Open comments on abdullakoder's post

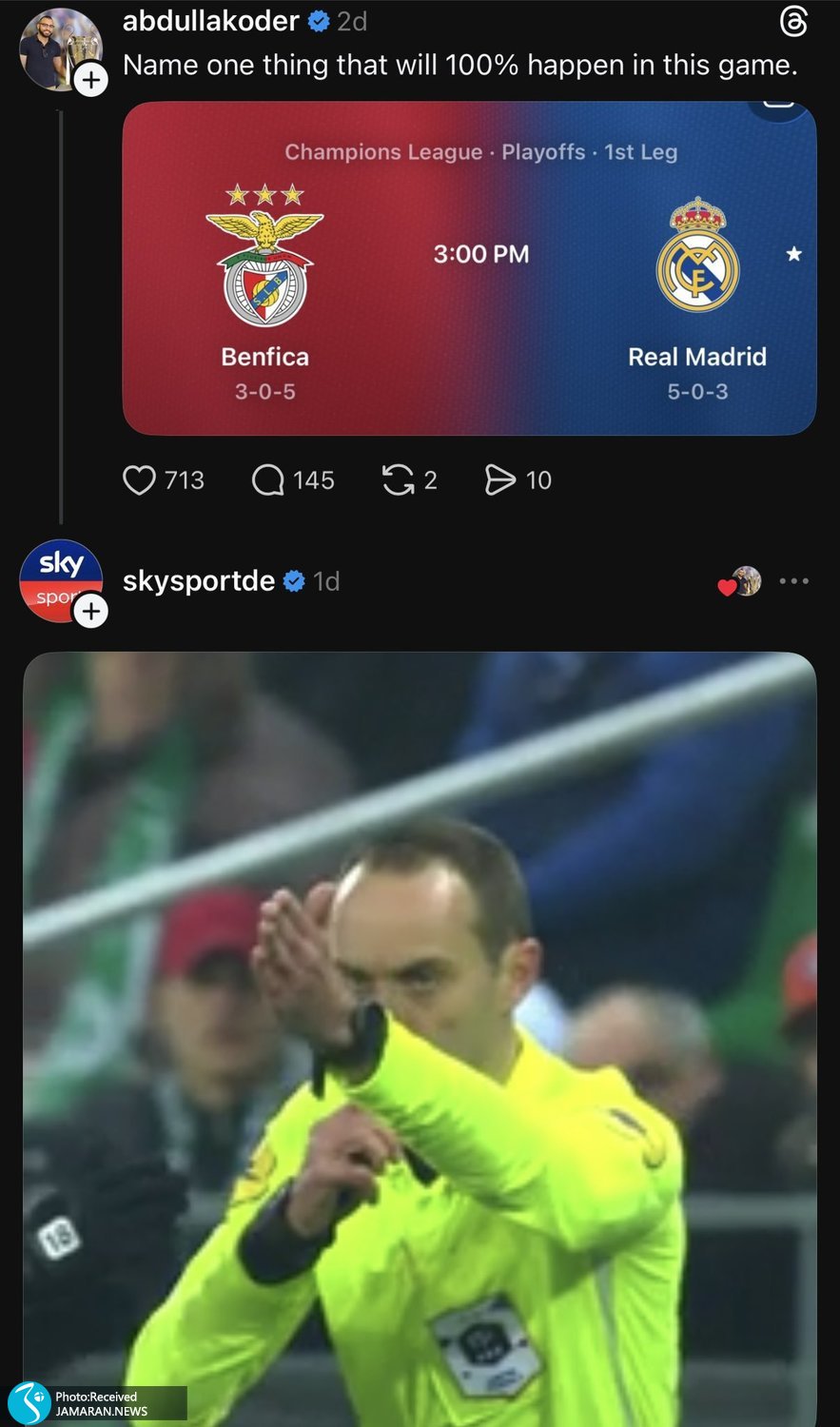coord(268,479)
